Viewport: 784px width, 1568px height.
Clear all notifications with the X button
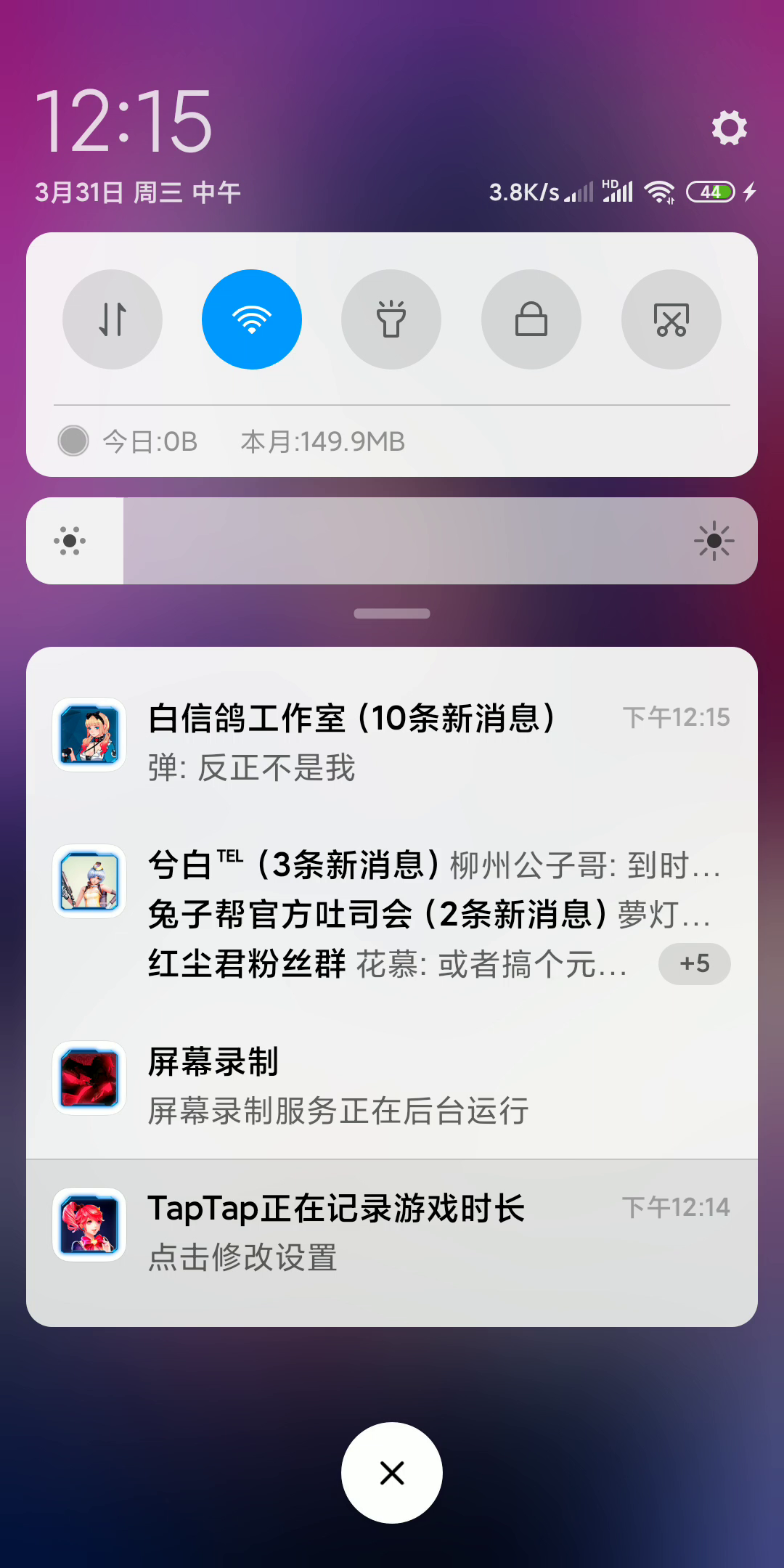click(392, 1473)
